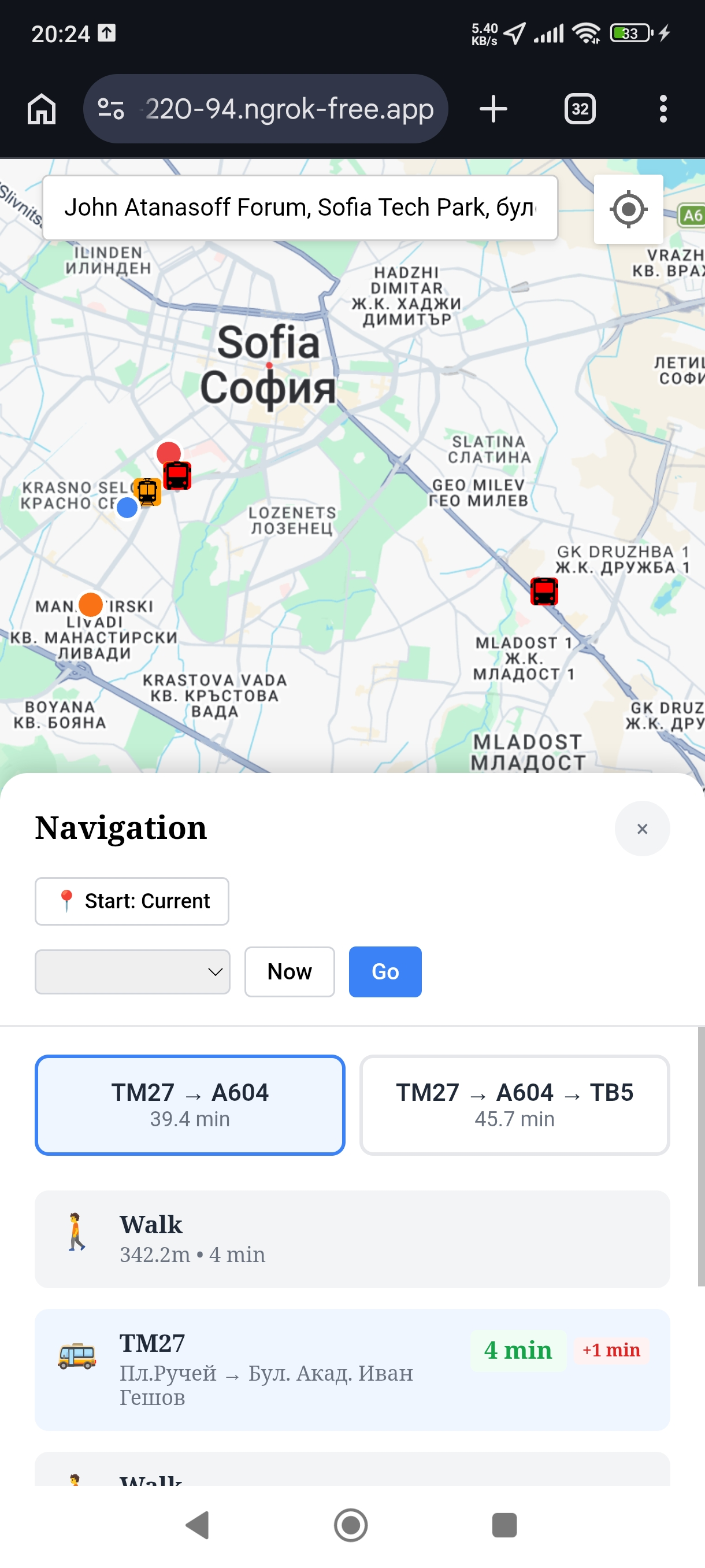Select the TM27 → A604 → TB5 route
The width and height of the screenshot is (705, 1568).
pos(514,1104)
